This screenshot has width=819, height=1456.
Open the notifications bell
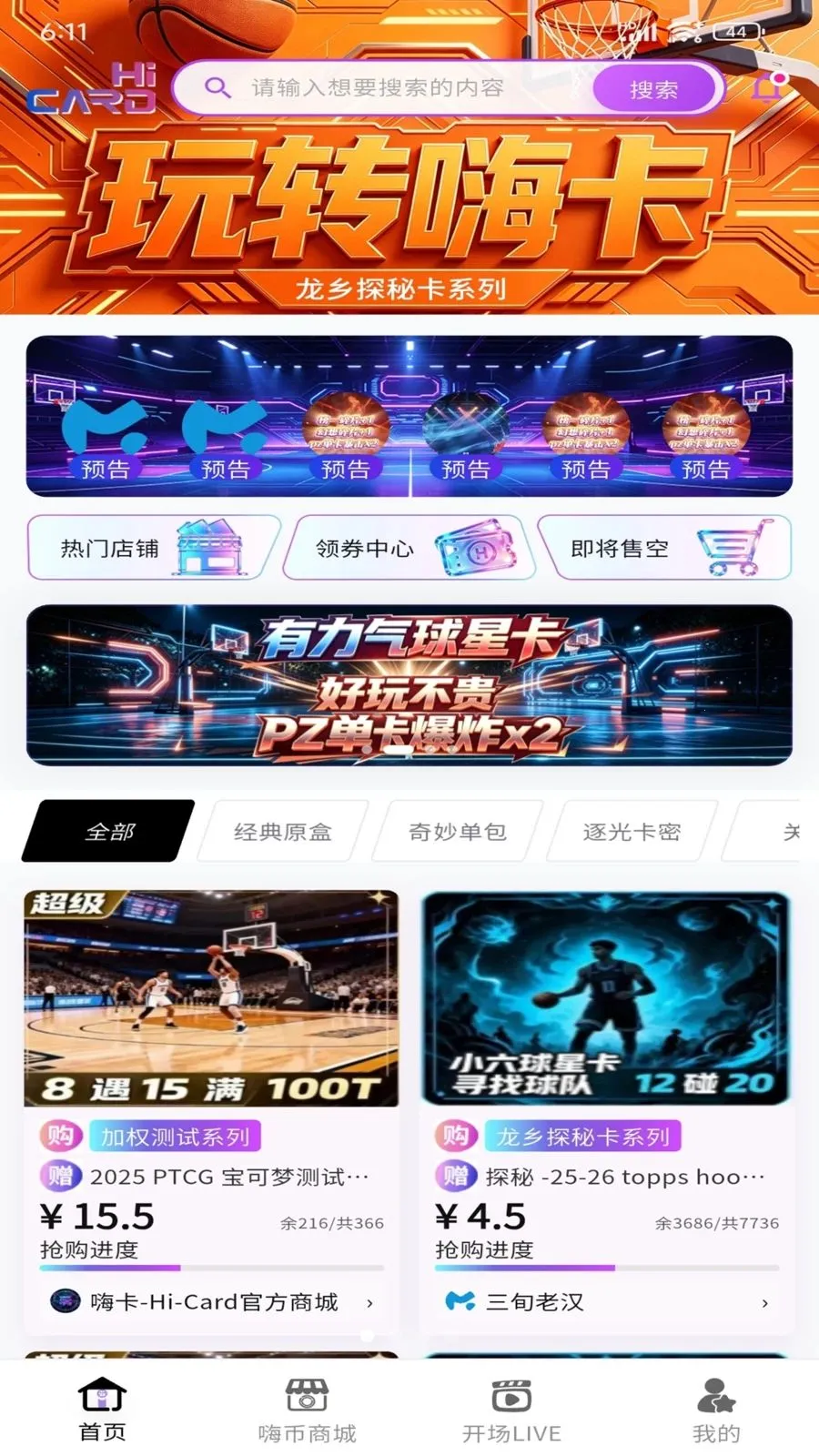coord(768,87)
